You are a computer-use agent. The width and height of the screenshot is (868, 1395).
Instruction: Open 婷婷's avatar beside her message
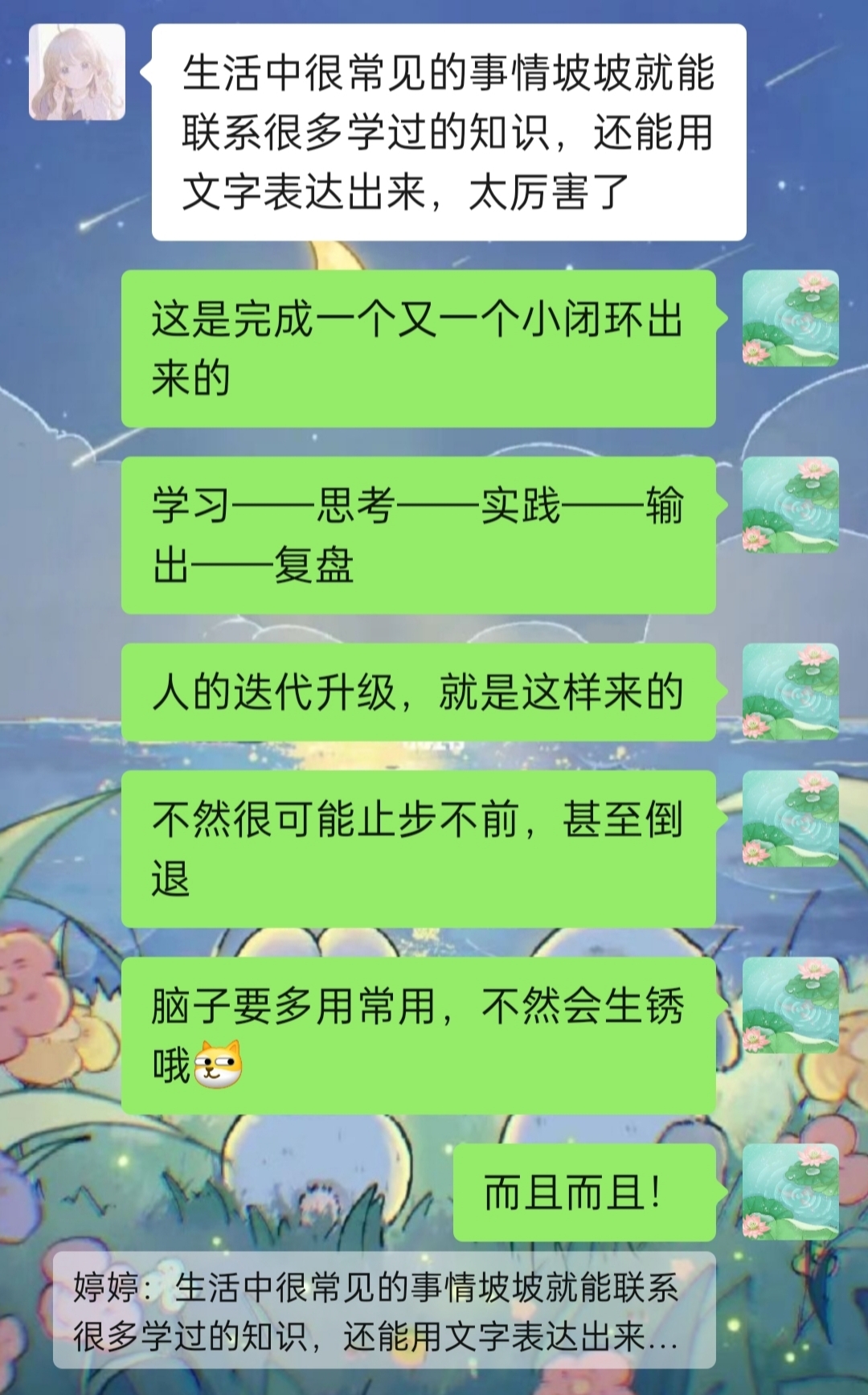[x=77, y=72]
